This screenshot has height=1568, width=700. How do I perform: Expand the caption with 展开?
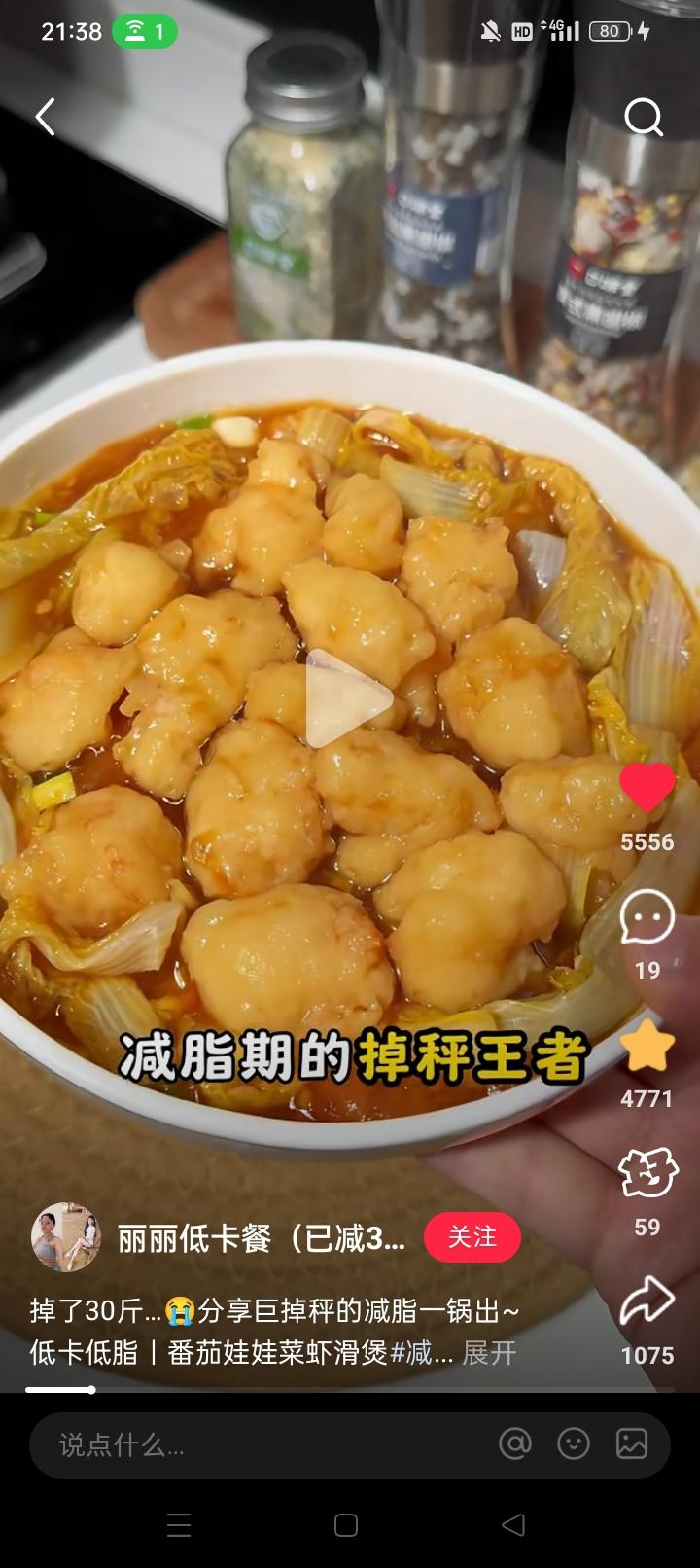point(489,1353)
